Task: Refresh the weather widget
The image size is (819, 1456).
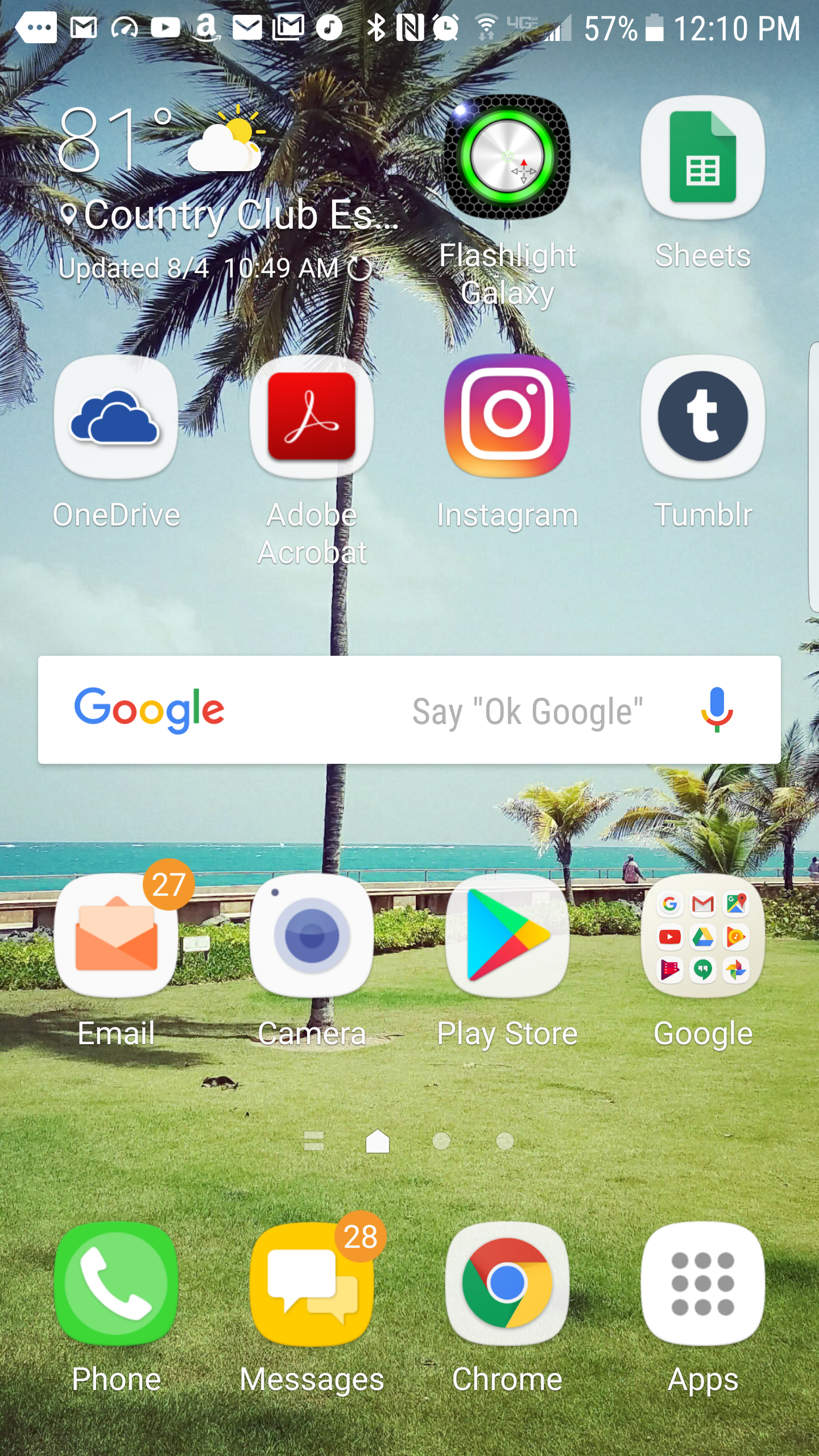Action: [x=359, y=268]
